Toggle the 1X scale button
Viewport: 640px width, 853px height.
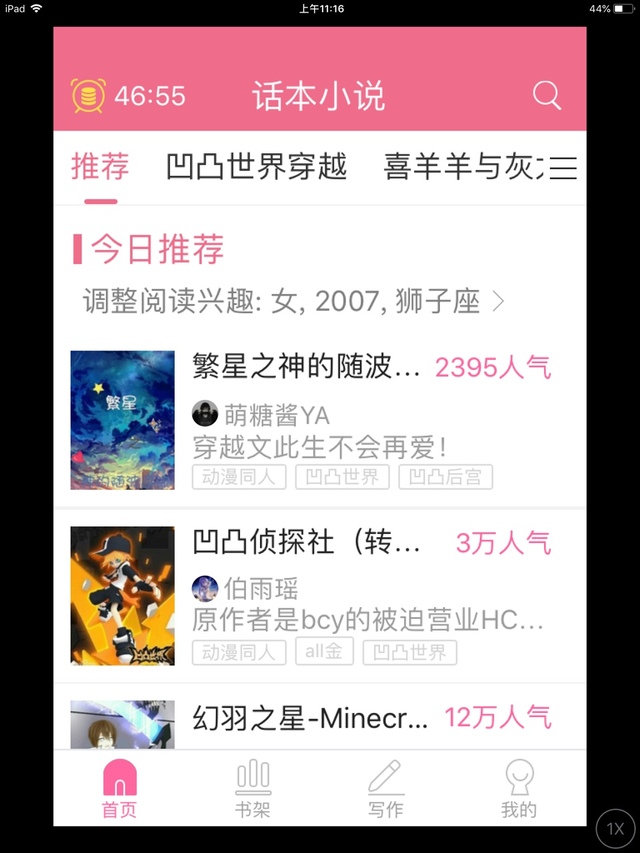[x=616, y=828]
